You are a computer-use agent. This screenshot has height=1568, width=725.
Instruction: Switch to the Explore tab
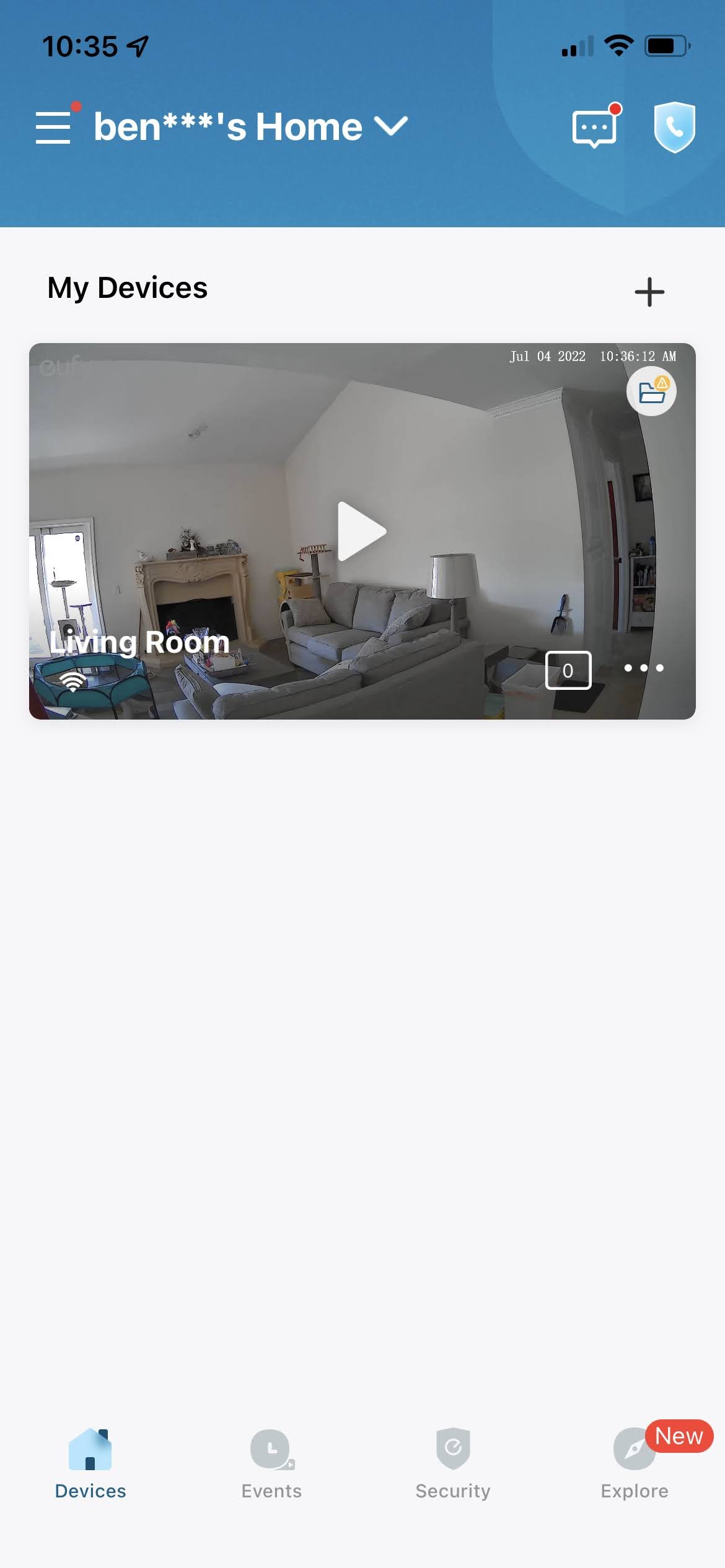tap(635, 1465)
